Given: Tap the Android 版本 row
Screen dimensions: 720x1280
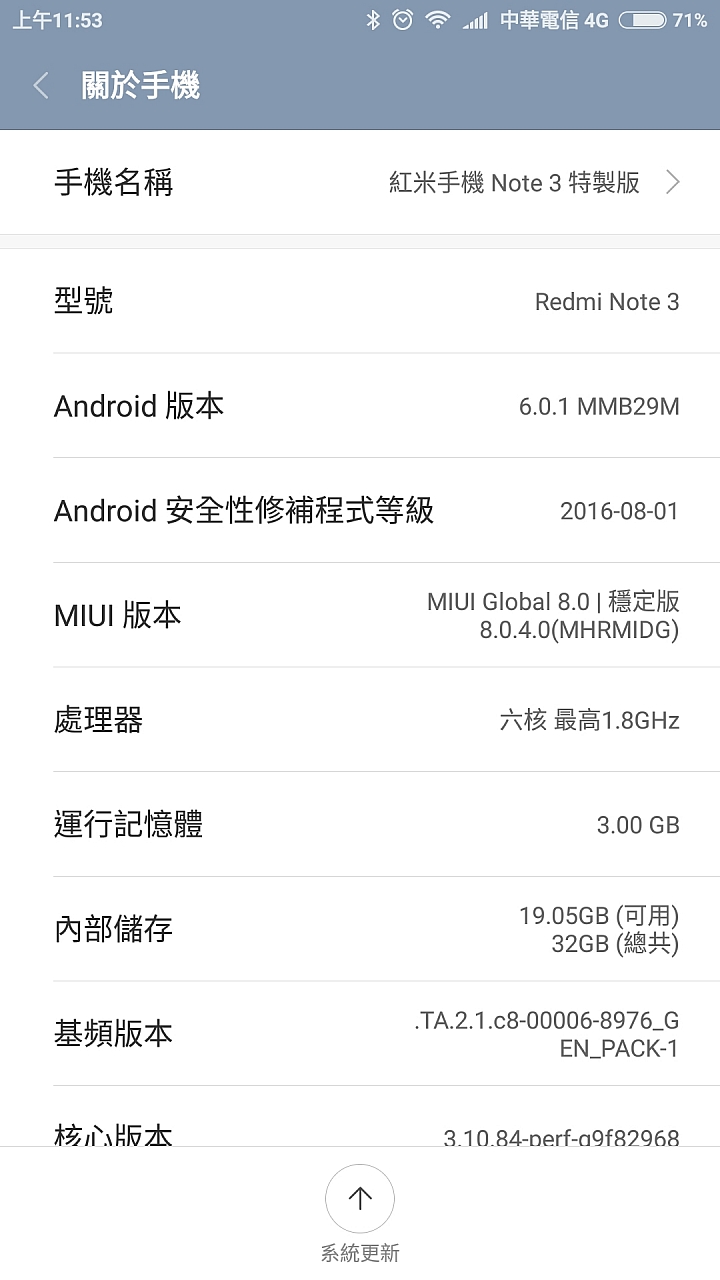Looking at the screenshot, I should click(x=360, y=406).
